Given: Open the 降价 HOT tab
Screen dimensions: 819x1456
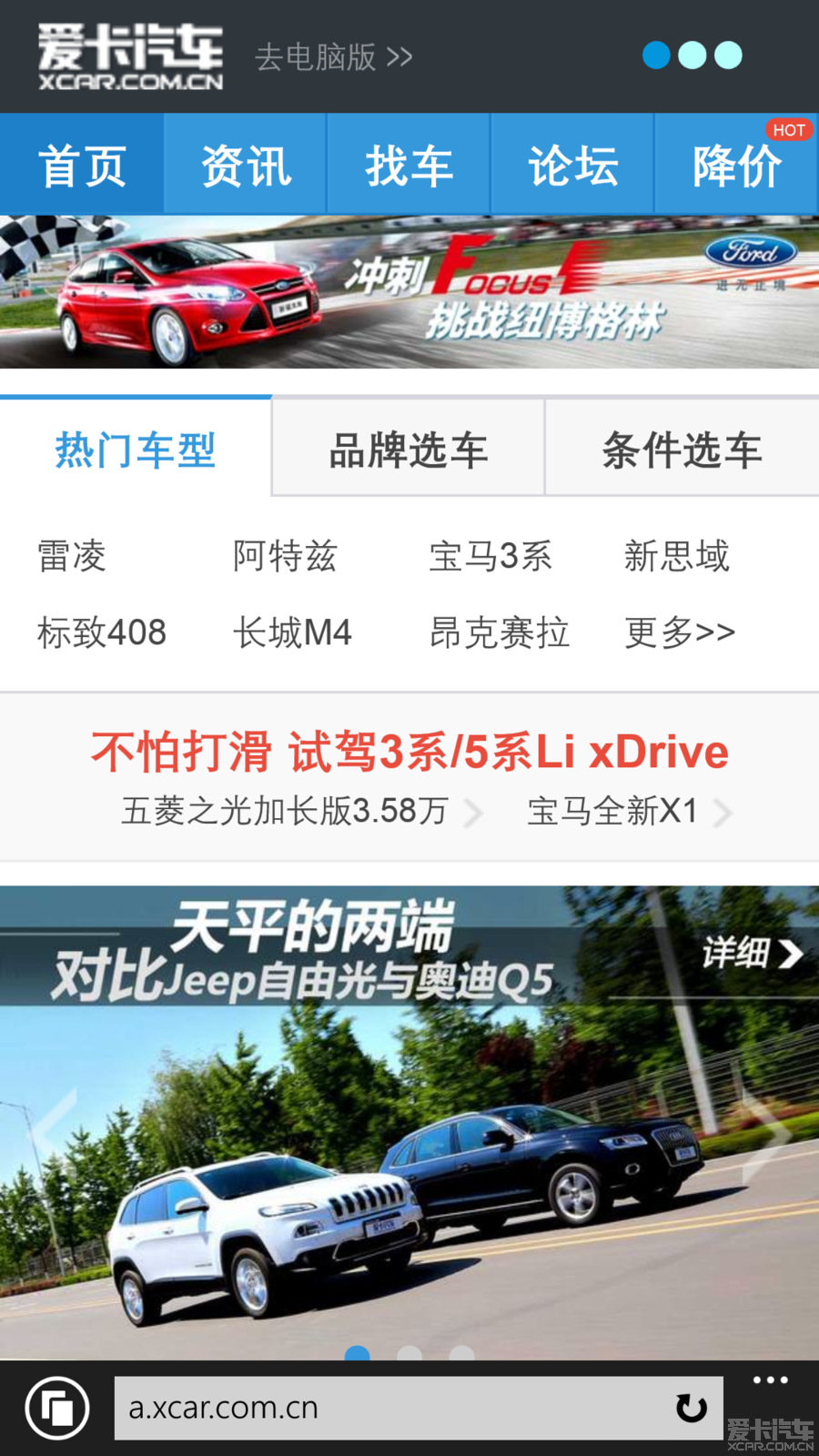Looking at the screenshot, I should [736, 166].
